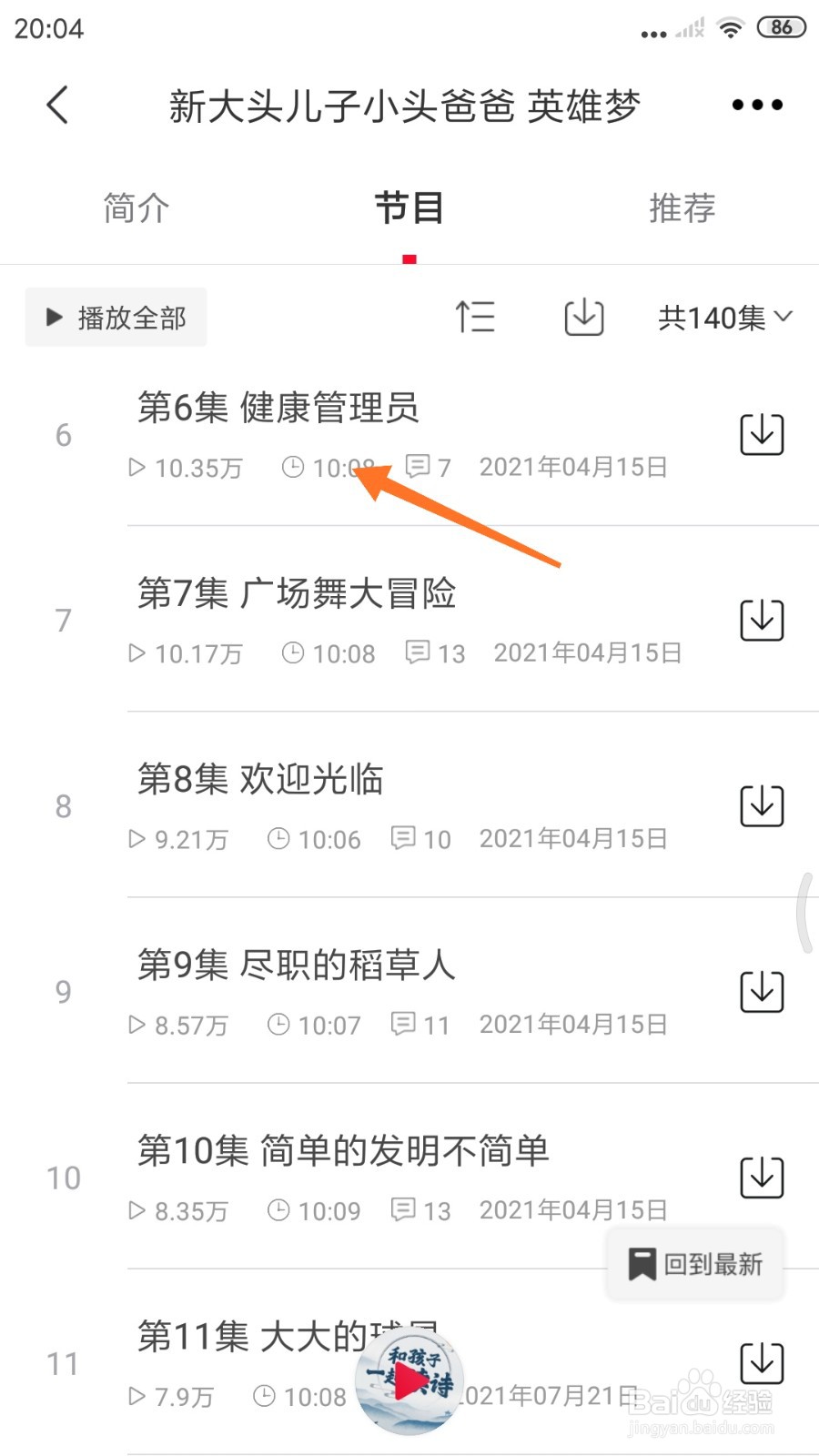Tap the 回到最新 button
Image resolution: width=819 pixels, height=1456 pixels.
pyautogui.click(x=694, y=1263)
